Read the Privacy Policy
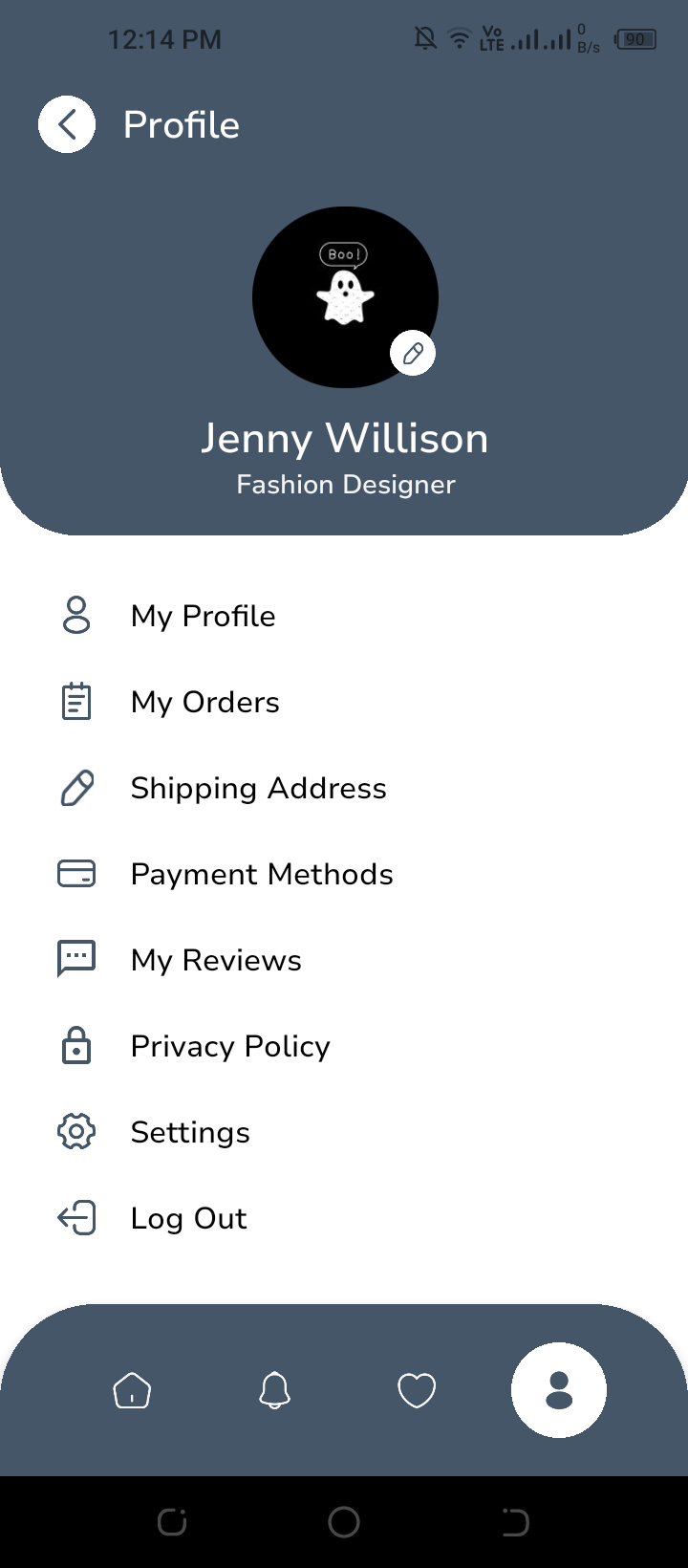 (x=230, y=1046)
